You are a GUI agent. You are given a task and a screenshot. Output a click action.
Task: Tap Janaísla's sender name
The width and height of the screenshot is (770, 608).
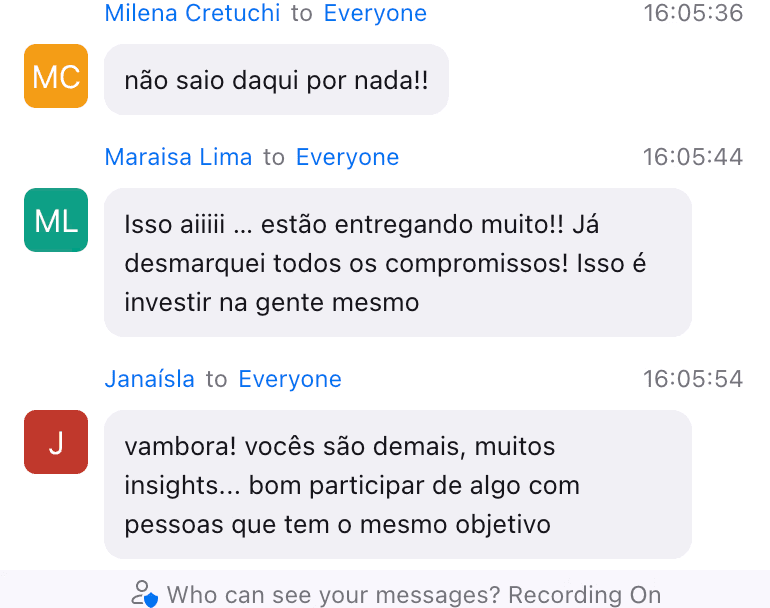point(150,379)
